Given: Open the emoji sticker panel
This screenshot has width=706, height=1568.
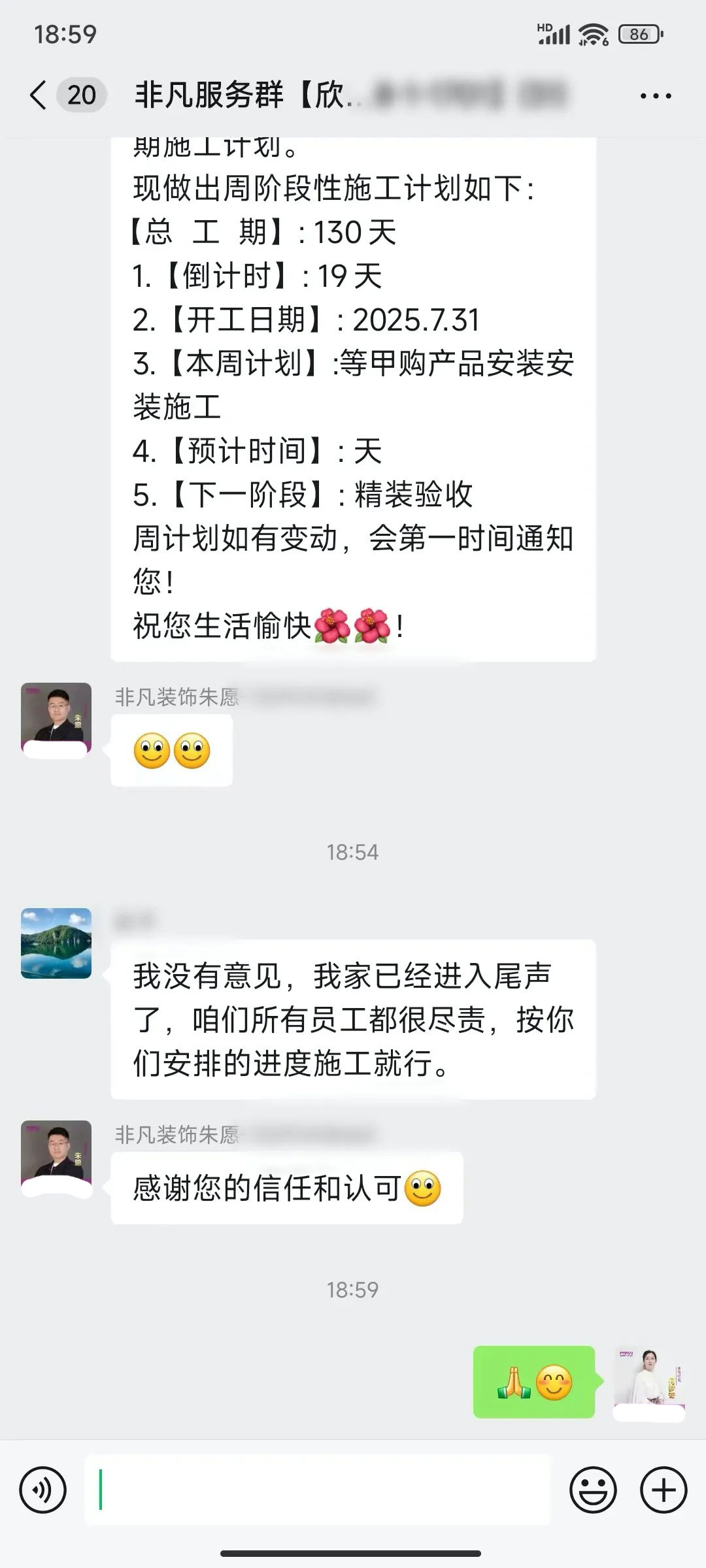Looking at the screenshot, I should [x=593, y=1490].
